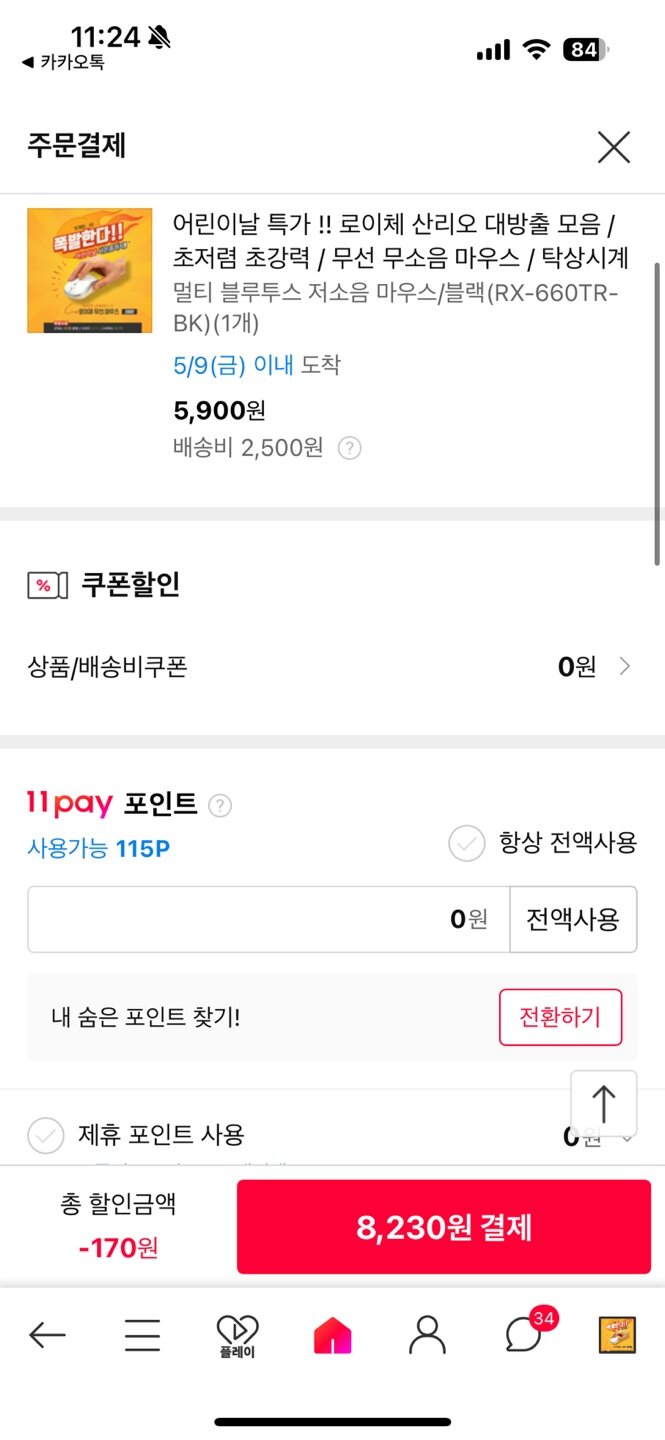Jump to top with the up arrow
This screenshot has height=1440, width=665.
coord(604,1103)
